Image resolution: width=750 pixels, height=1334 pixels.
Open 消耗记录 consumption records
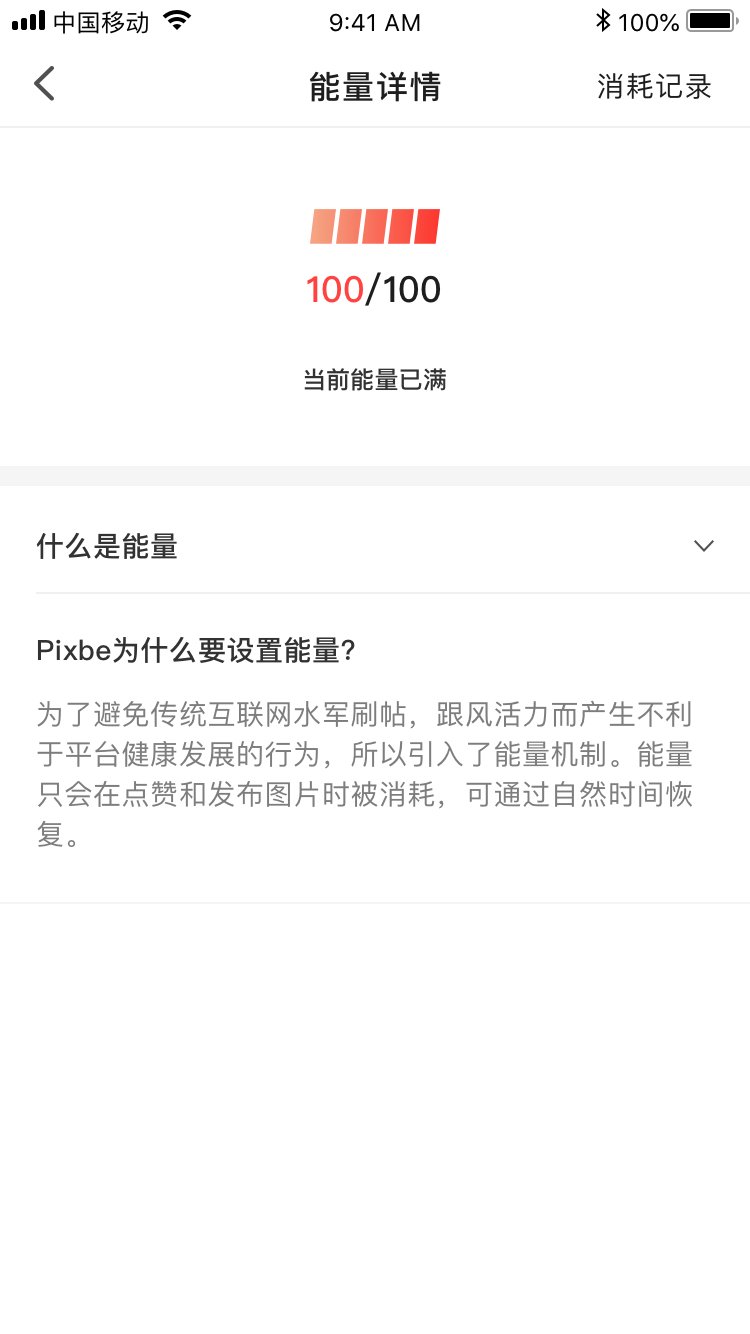coord(654,87)
